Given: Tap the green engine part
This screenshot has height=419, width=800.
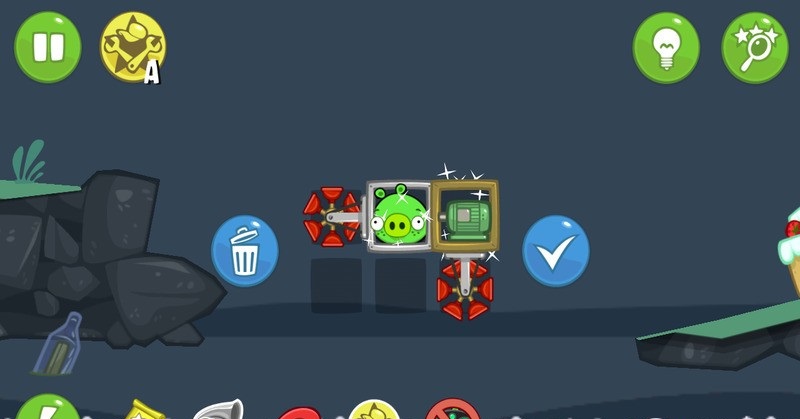Looking at the screenshot, I should coord(465,216).
